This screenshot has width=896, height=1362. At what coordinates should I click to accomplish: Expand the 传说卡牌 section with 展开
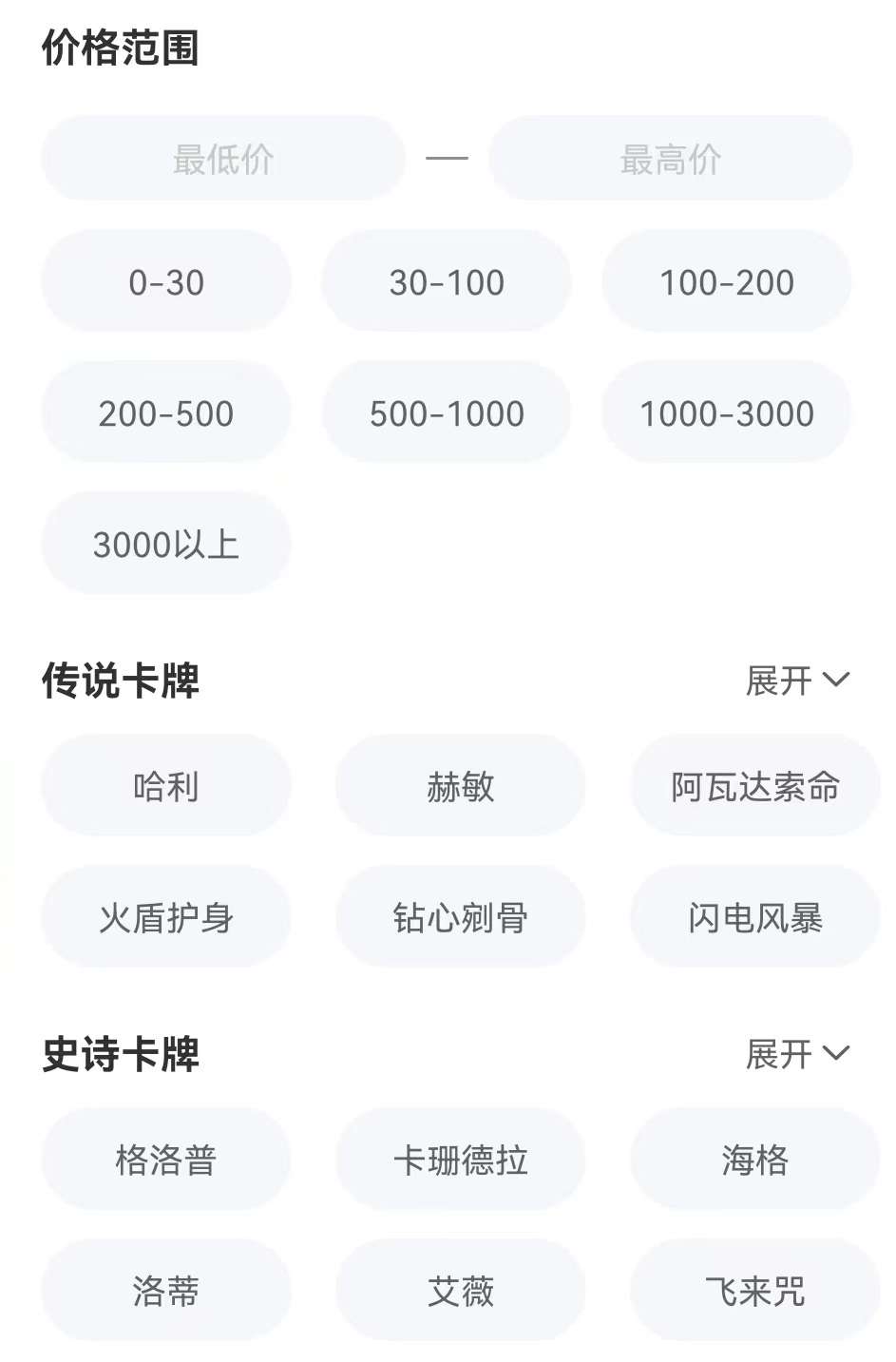[x=796, y=681]
